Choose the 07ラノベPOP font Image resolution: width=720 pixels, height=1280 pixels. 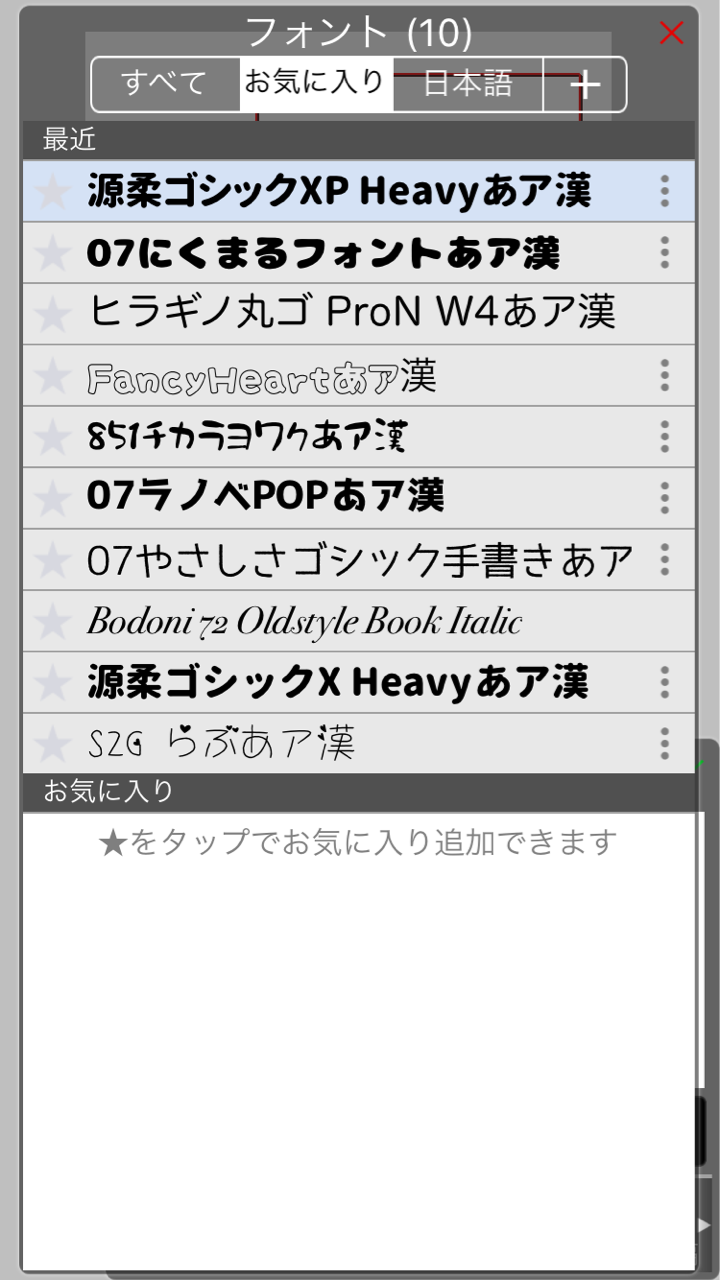[266, 498]
